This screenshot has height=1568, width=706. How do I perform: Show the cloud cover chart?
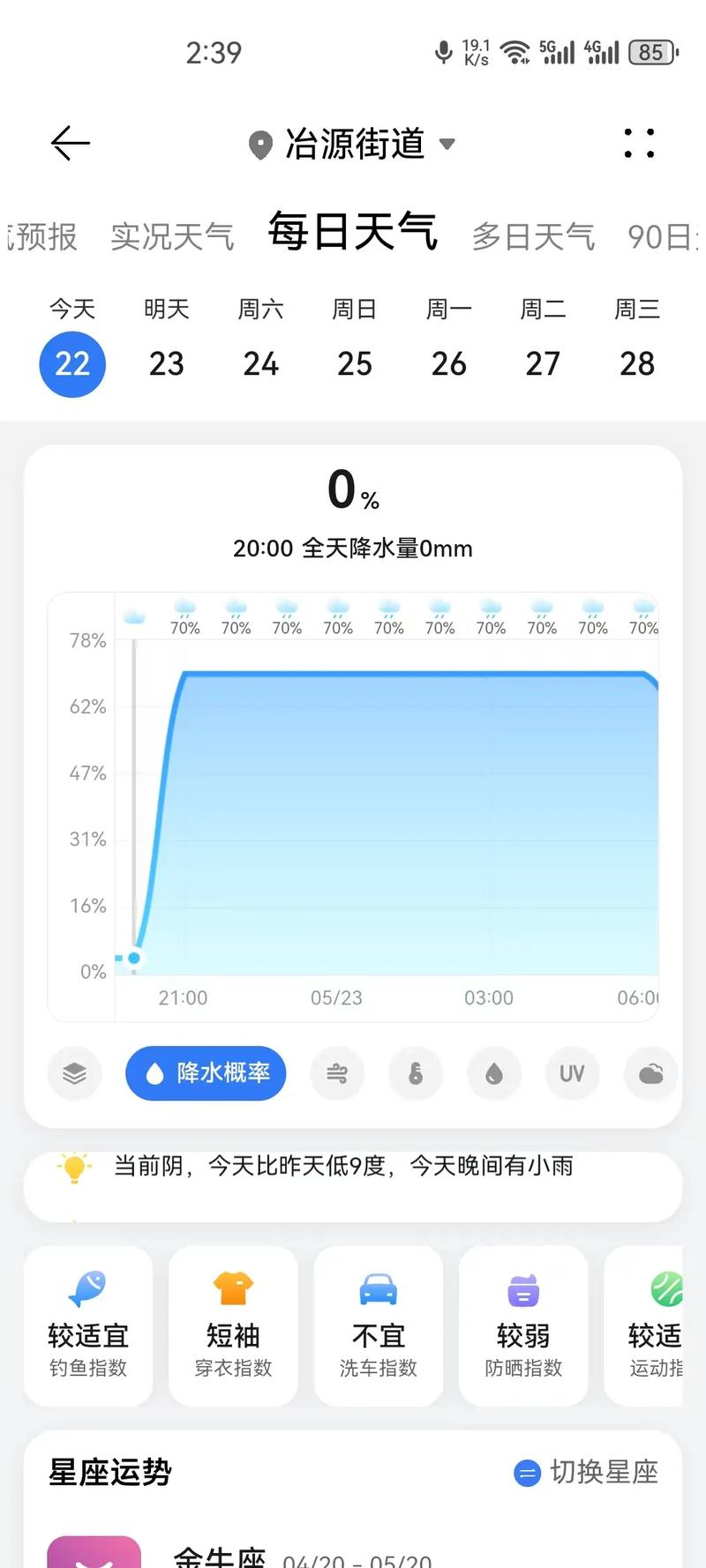(650, 1073)
